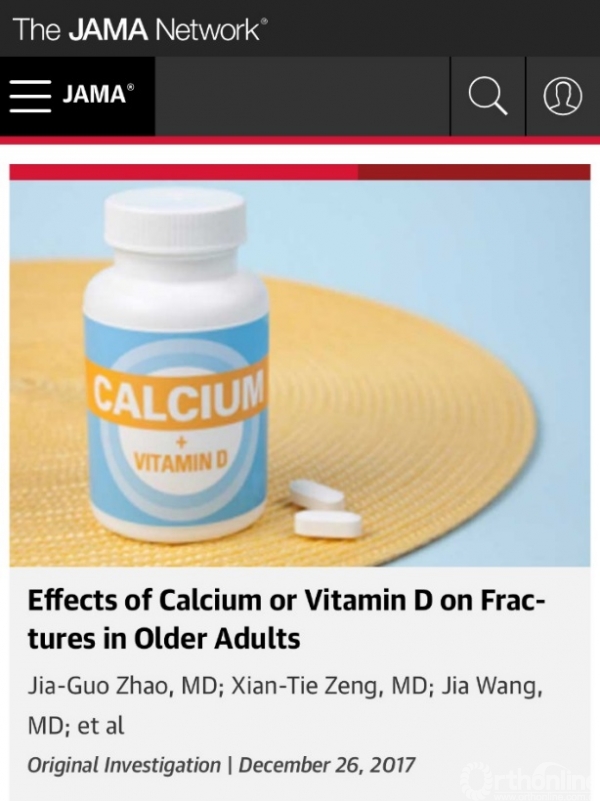Open the JAMA hamburger menu

(30, 96)
